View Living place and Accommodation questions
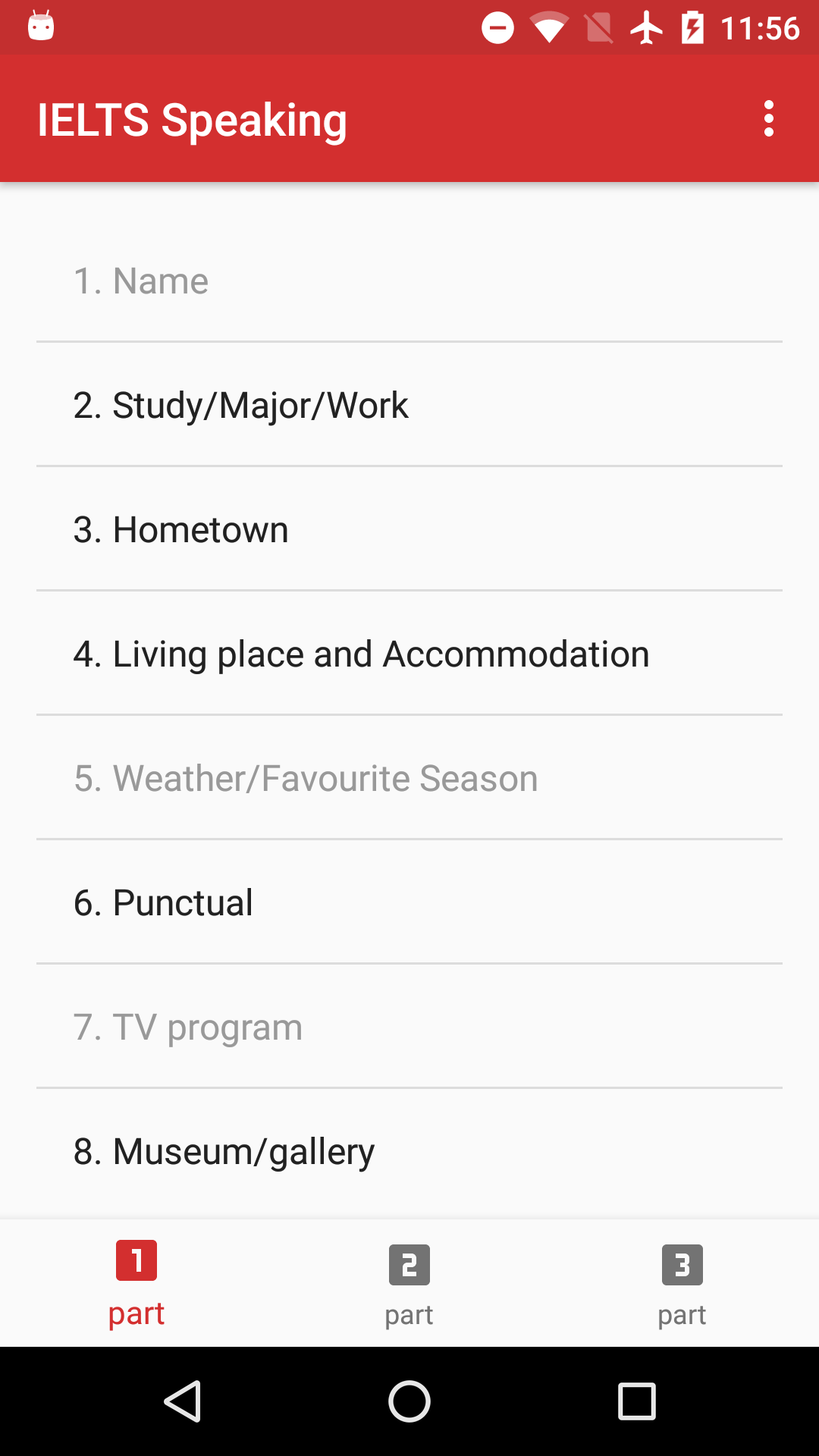The height and width of the screenshot is (1456, 819). pos(409,654)
